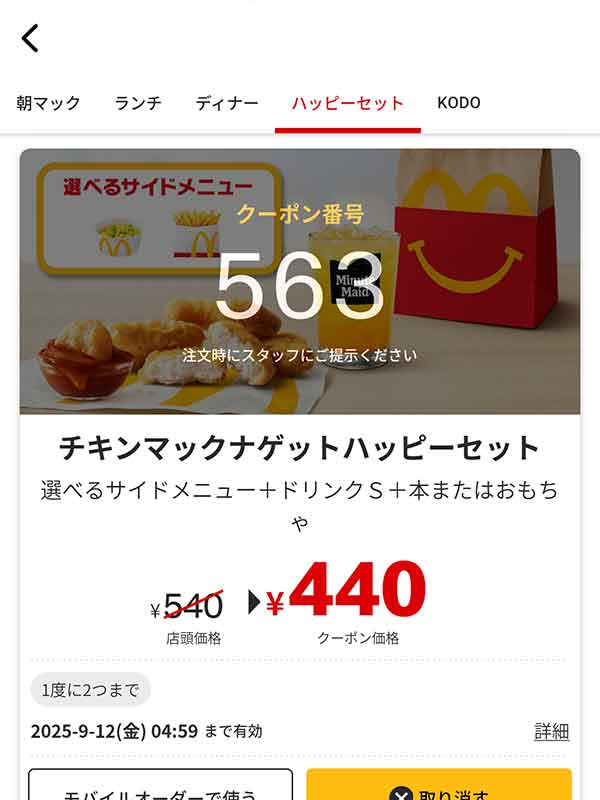The image size is (600, 800).
Task: Select the ハッピーセット tab
Action: [348, 103]
